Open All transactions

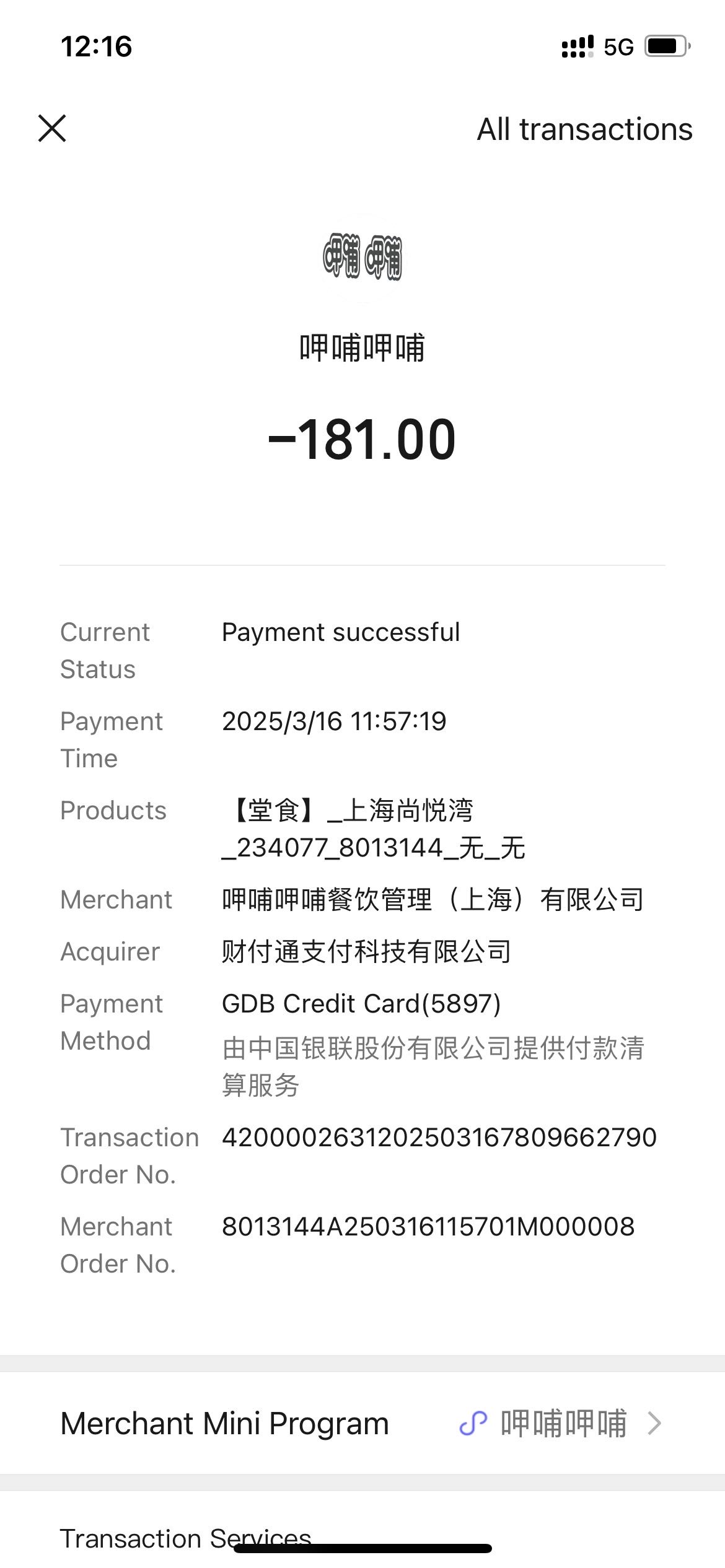coord(584,129)
